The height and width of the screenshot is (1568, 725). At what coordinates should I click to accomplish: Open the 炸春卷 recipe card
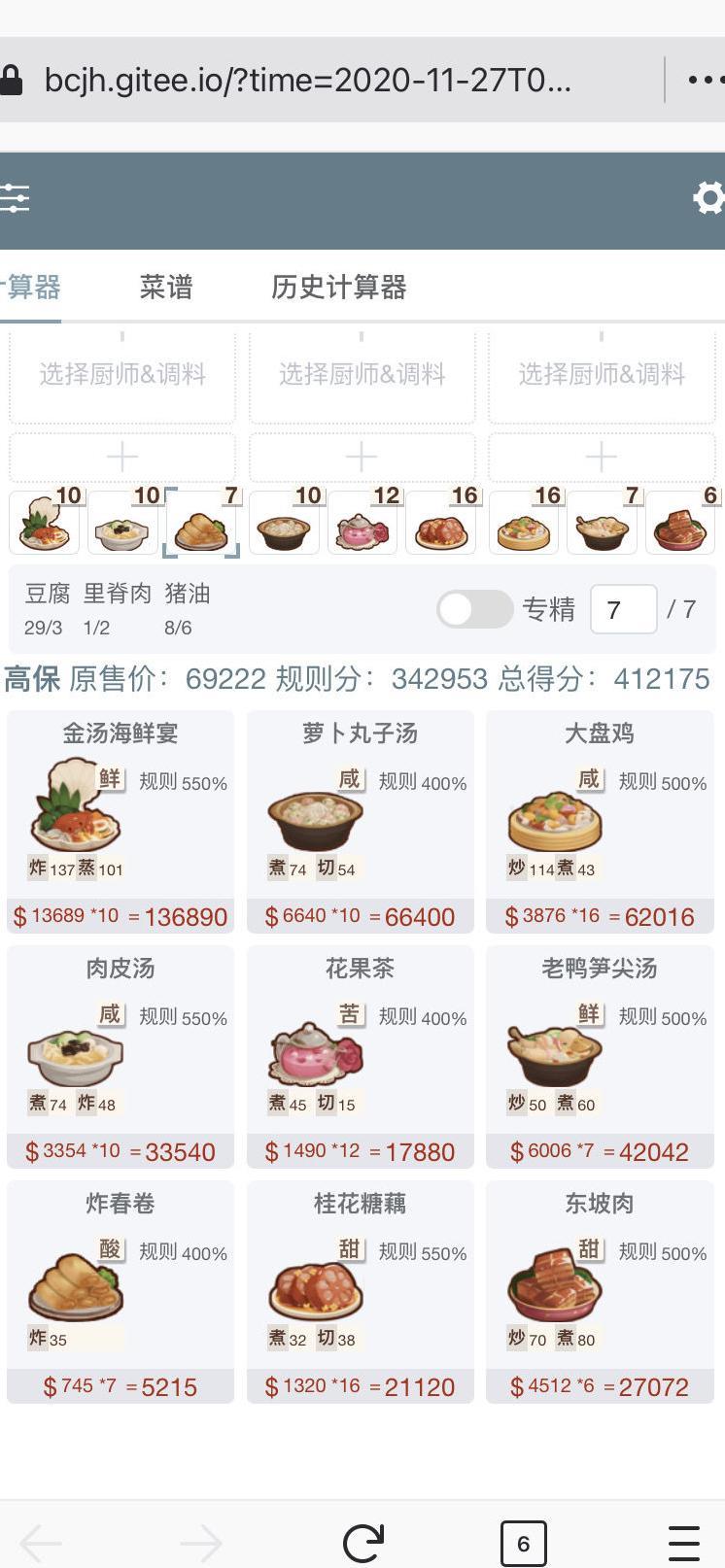click(x=121, y=1292)
